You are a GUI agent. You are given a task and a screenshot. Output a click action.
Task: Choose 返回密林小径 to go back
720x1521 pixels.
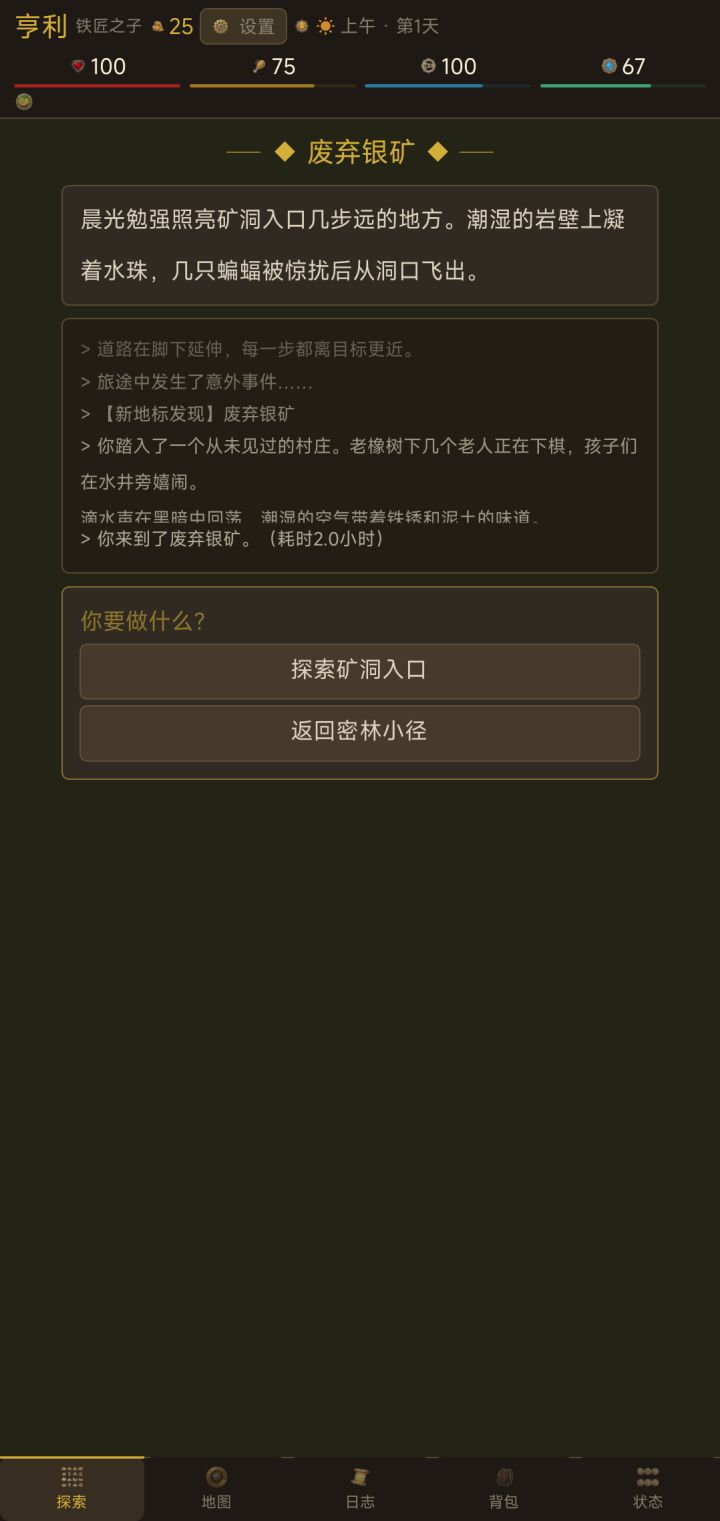tap(359, 733)
